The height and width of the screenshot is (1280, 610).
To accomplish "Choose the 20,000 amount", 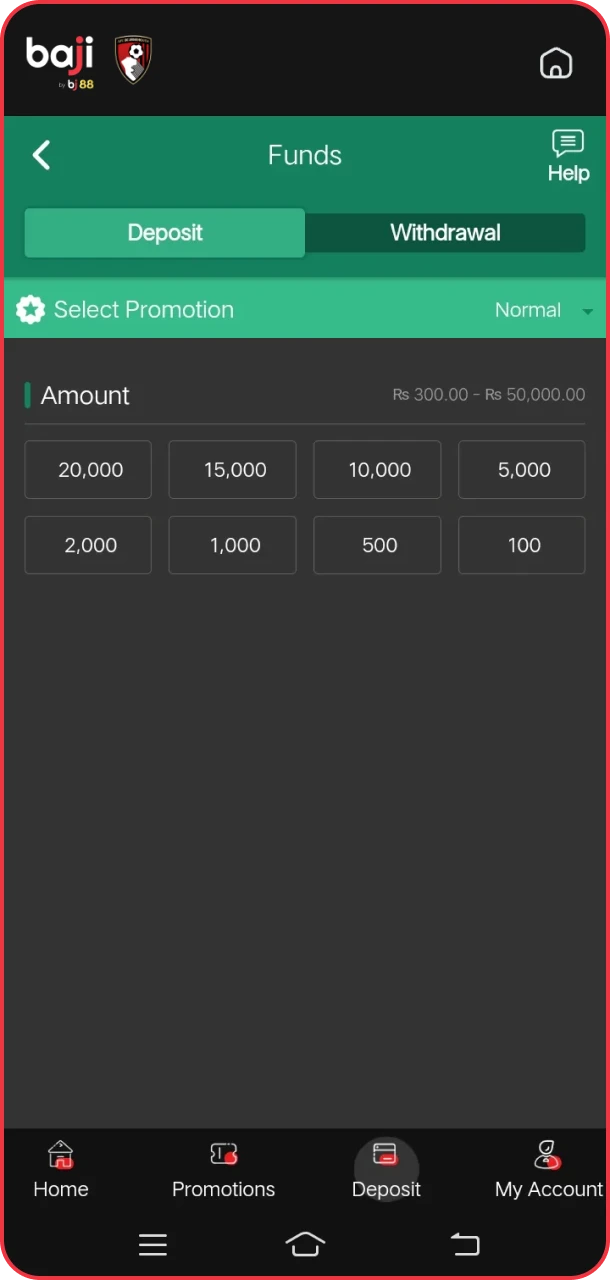I will tap(89, 470).
